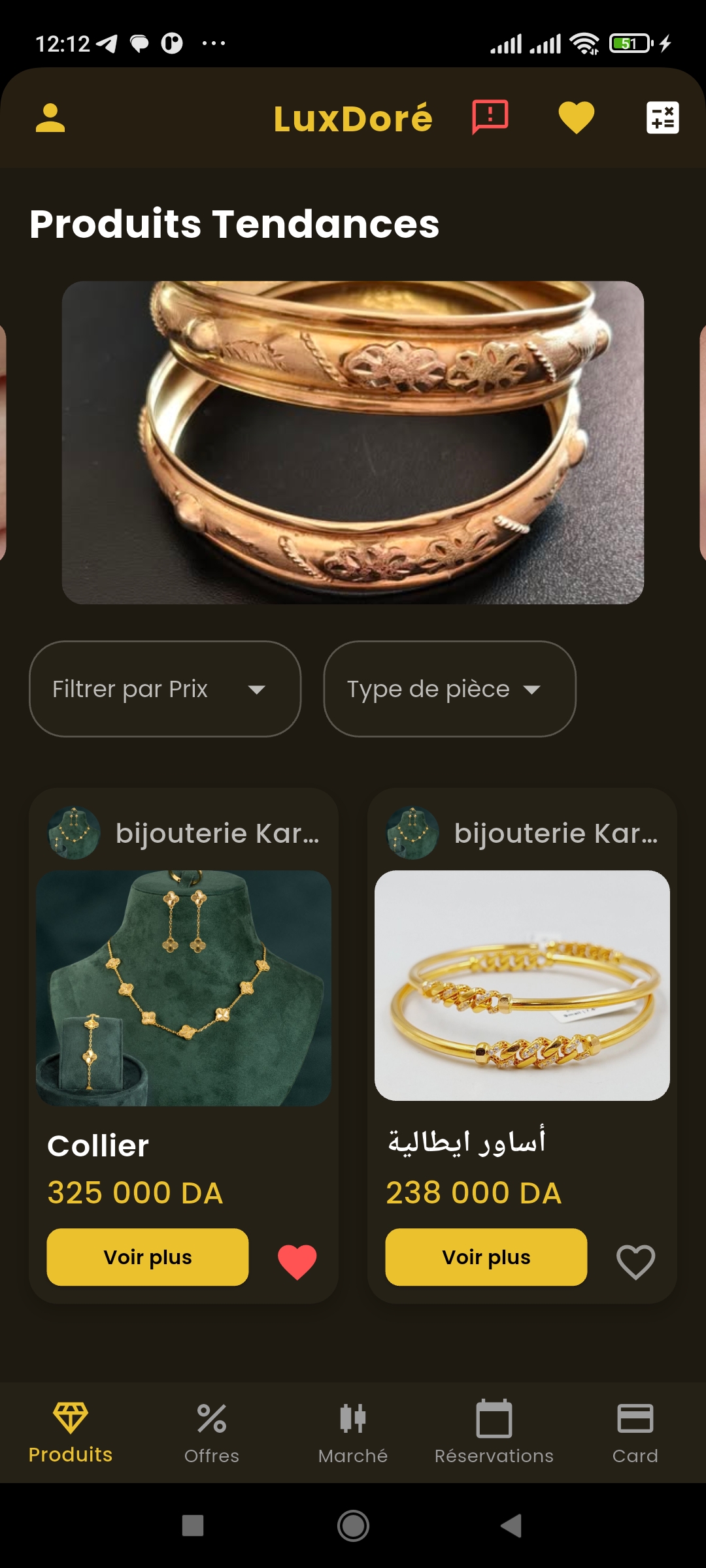Open the calculator icon
The width and height of the screenshot is (706, 1568).
tap(662, 118)
